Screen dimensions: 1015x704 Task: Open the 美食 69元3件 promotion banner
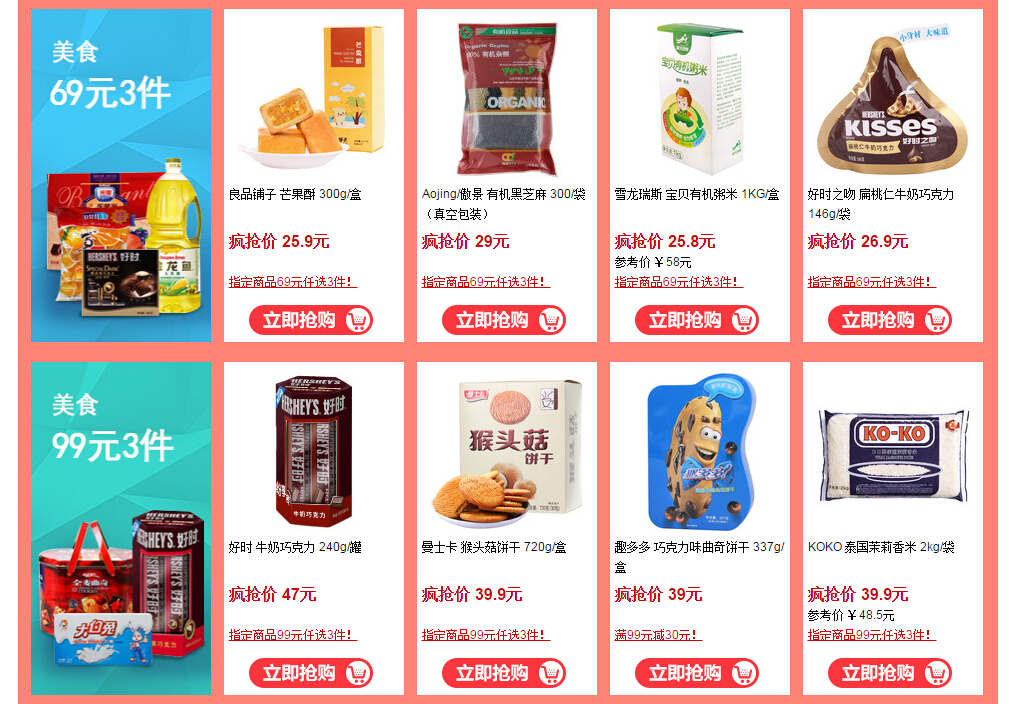[121, 176]
